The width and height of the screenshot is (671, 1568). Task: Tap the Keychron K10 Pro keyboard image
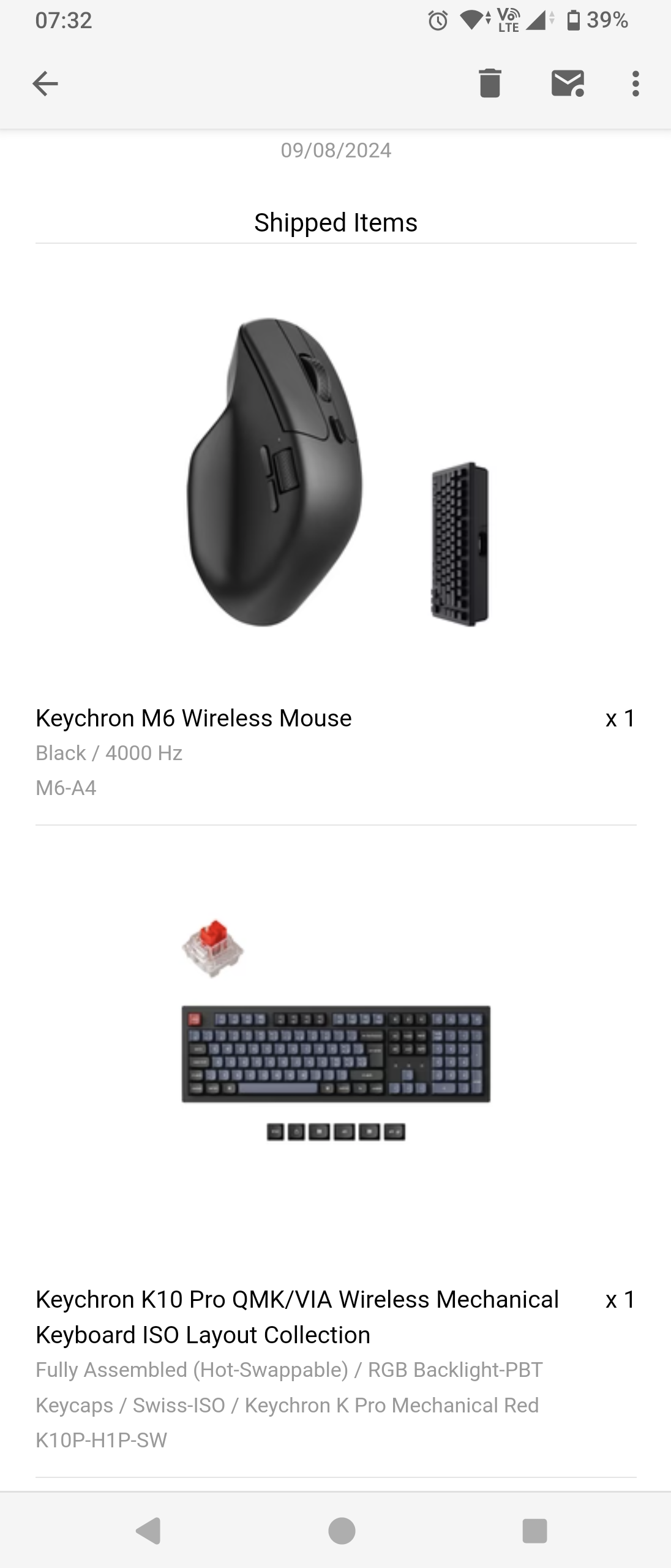tap(335, 1053)
